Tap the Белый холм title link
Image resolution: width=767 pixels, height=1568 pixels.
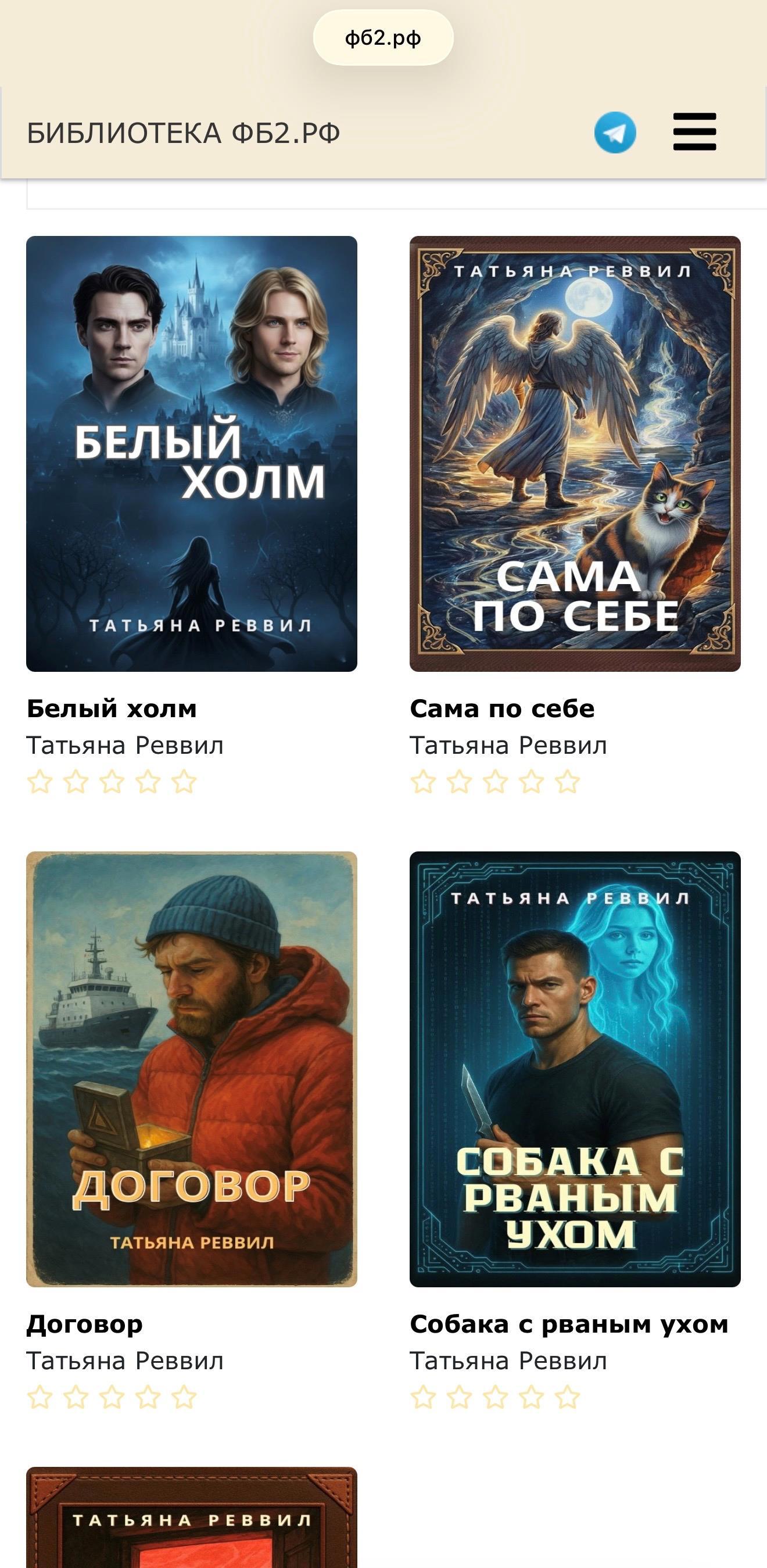click(112, 708)
